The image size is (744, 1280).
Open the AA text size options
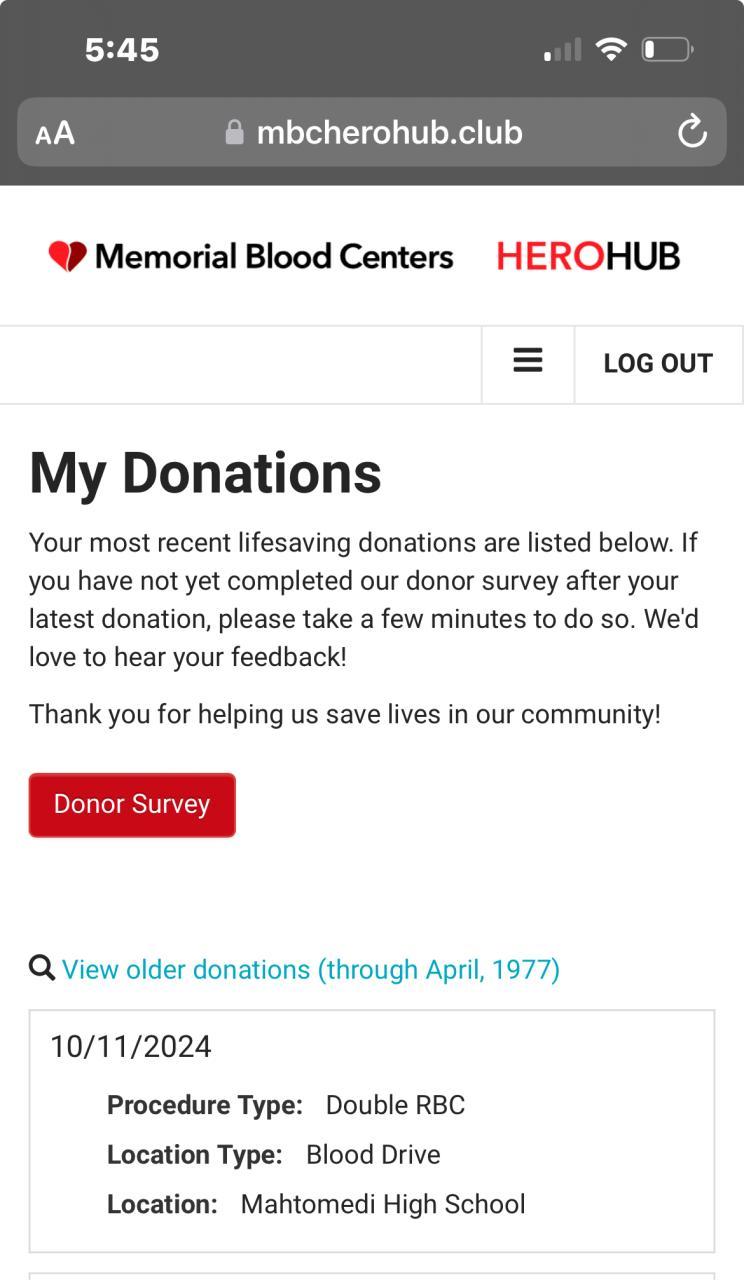click(x=55, y=133)
